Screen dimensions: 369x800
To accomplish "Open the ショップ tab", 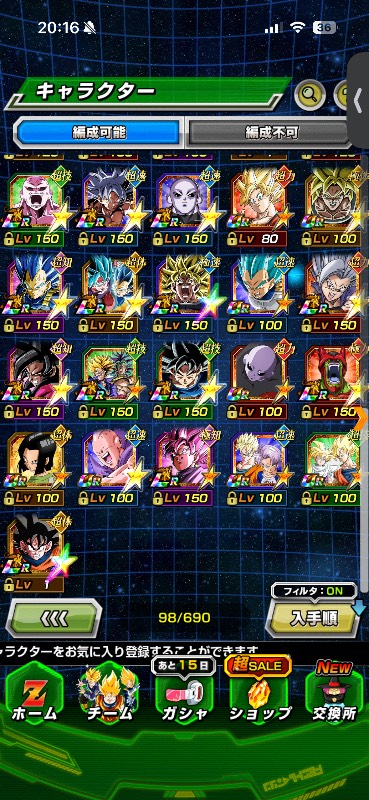I will pyautogui.click(x=259, y=693).
